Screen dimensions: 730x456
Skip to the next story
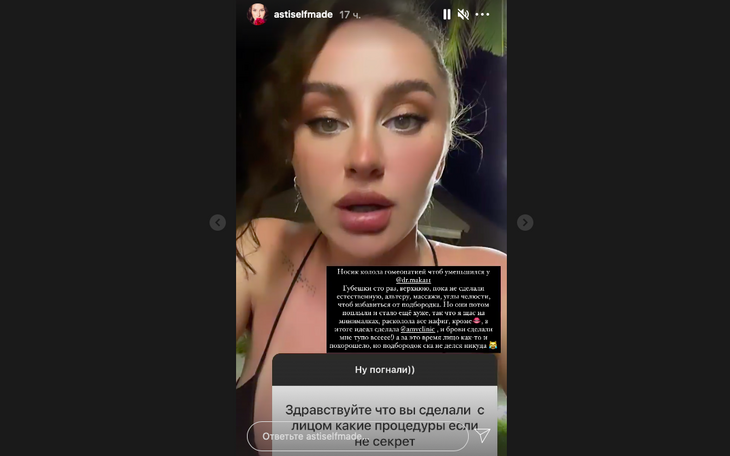click(525, 222)
